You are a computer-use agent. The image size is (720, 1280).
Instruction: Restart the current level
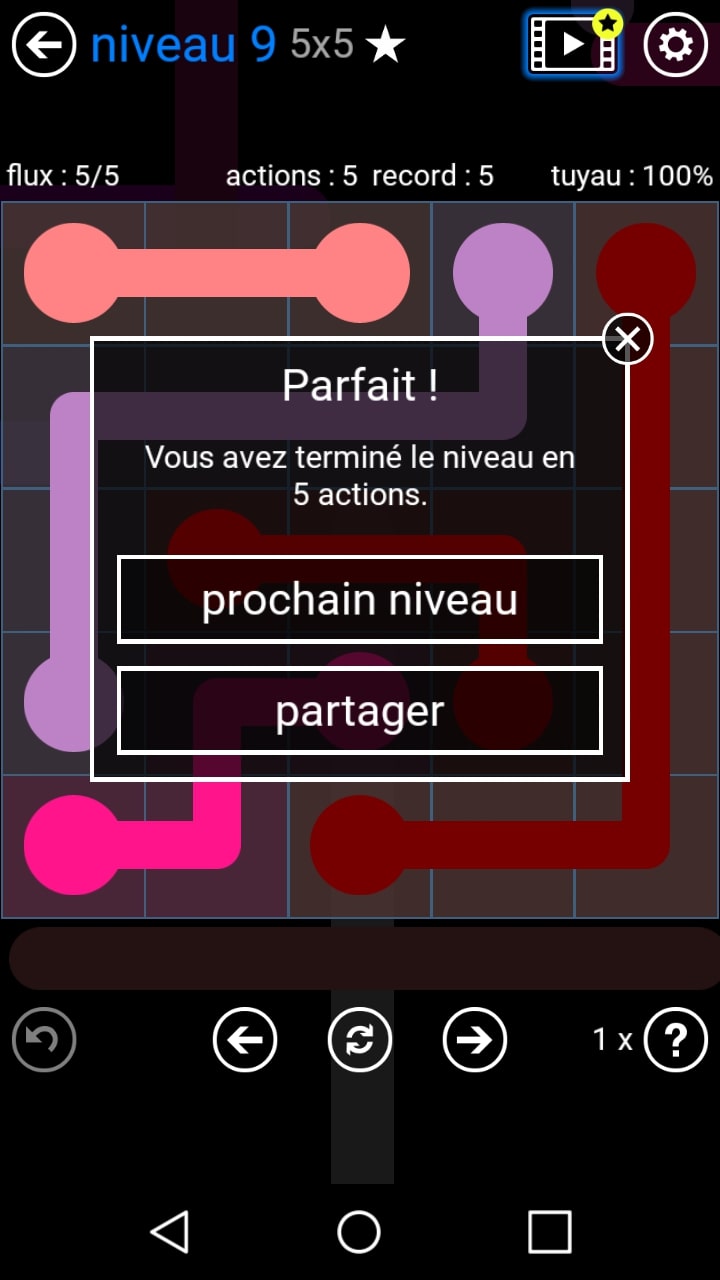click(360, 1040)
